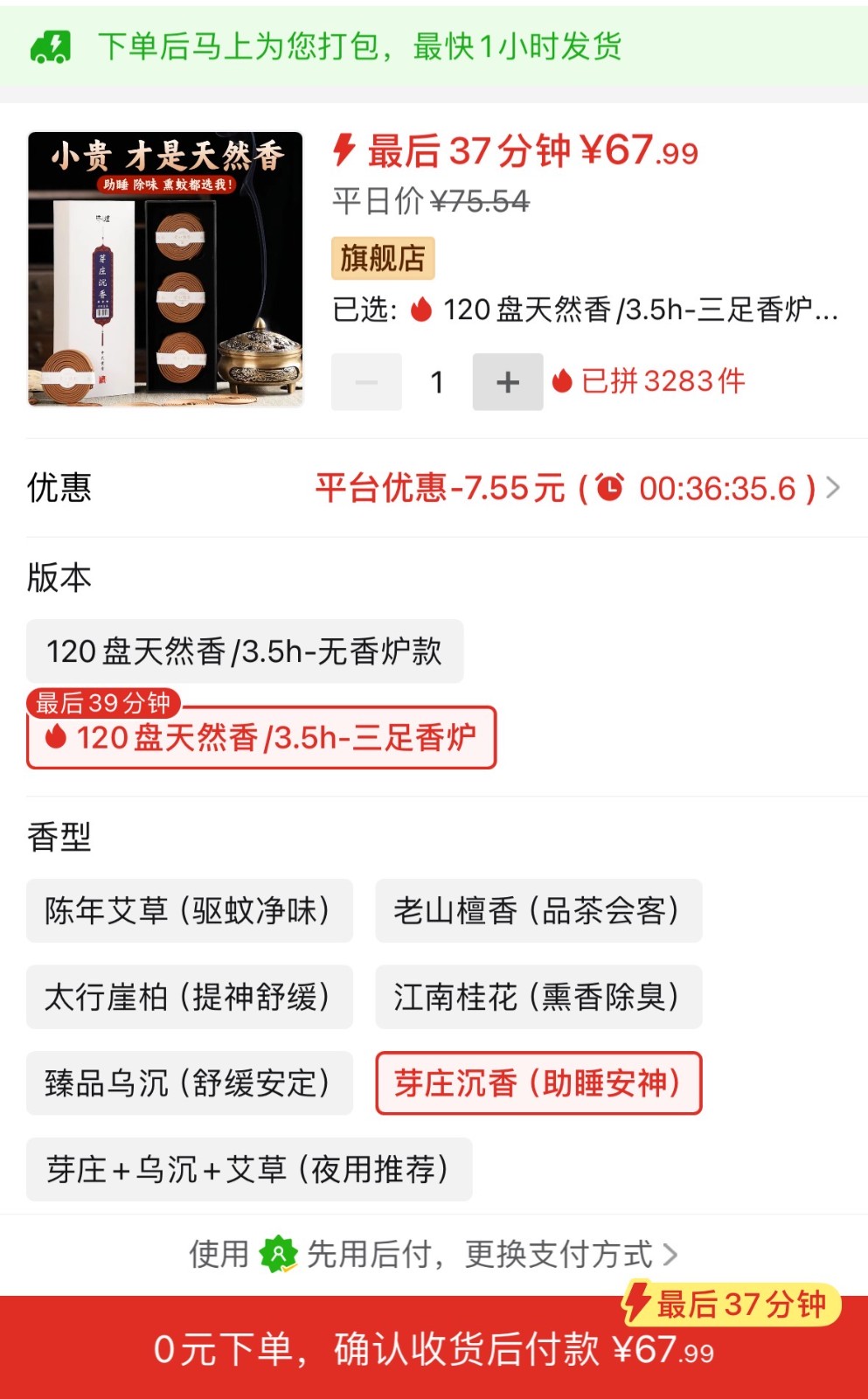
Task: Pick 臻品乌沉 (舒缓安定) scent
Action: 189,1083
